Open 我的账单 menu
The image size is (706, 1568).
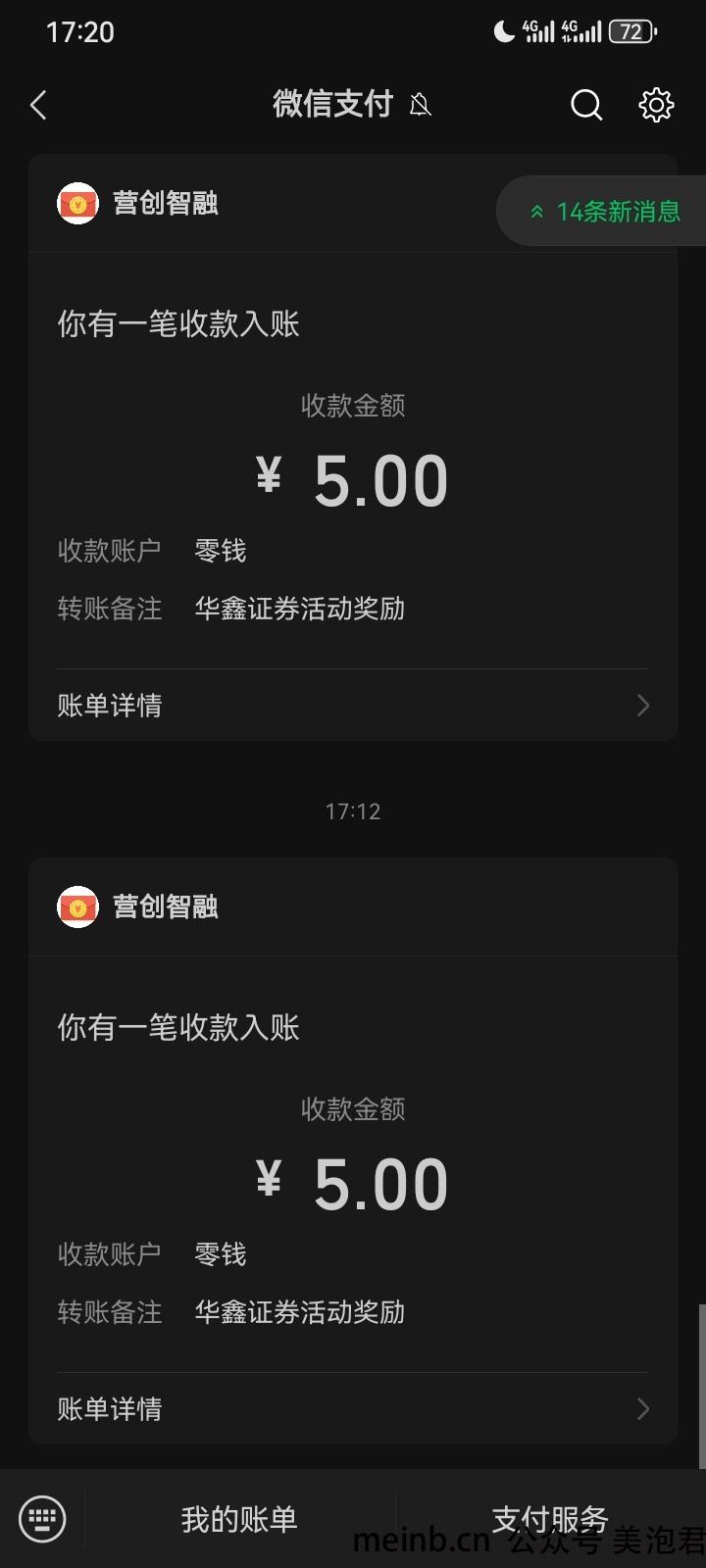click(239, 1519)
